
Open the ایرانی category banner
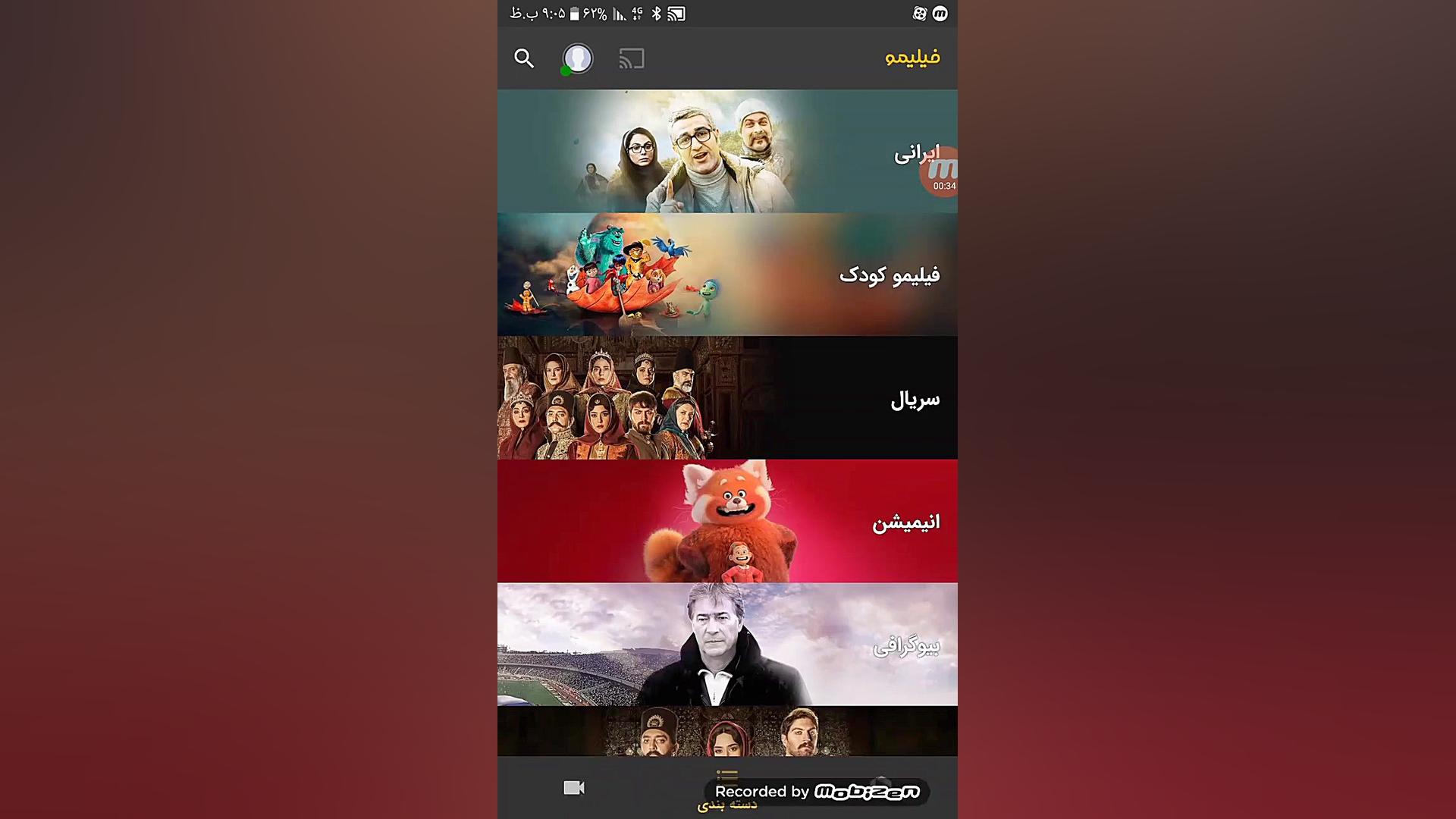click(x=726, y=152)
